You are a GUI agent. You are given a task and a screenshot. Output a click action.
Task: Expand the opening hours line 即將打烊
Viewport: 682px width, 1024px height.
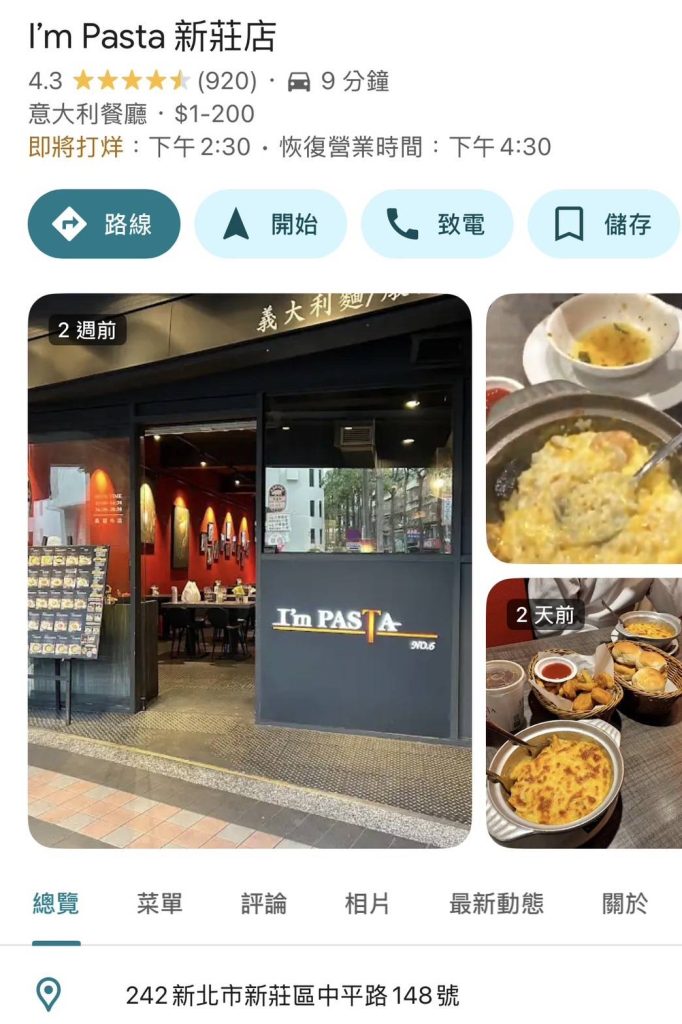tap(290, 147)
